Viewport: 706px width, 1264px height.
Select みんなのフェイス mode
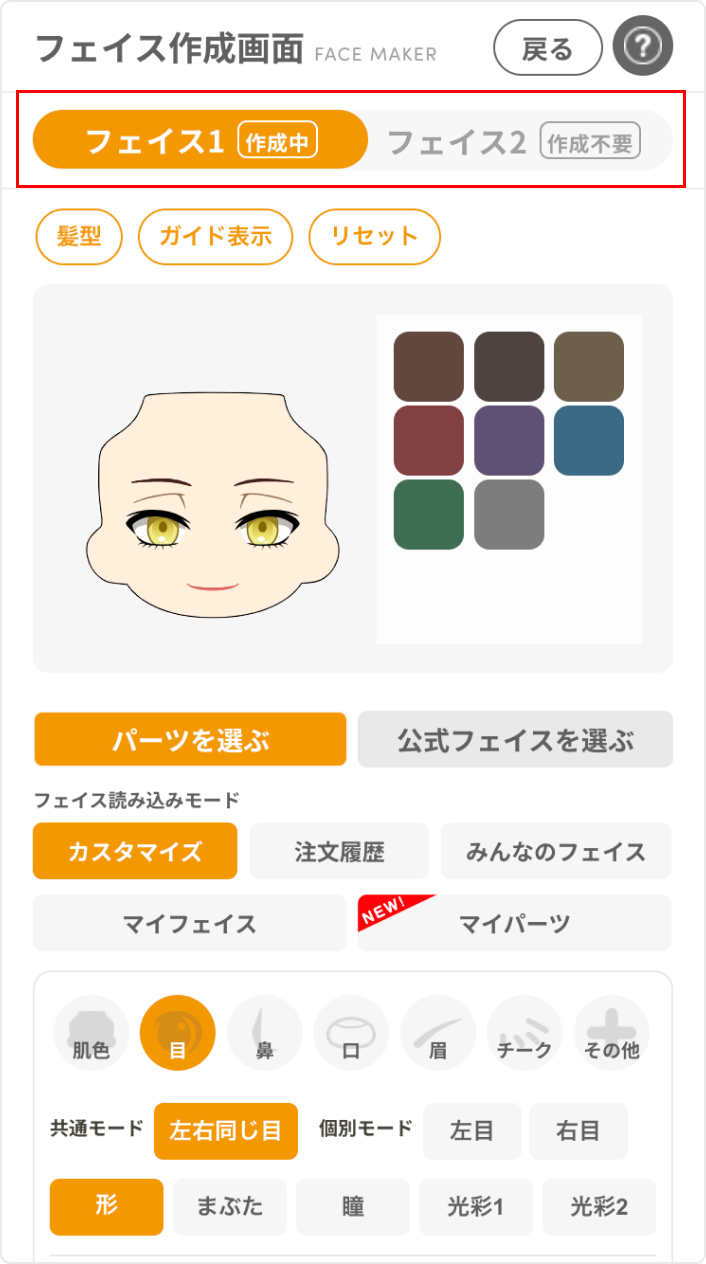pyautogui.click(x=555, y=852)
